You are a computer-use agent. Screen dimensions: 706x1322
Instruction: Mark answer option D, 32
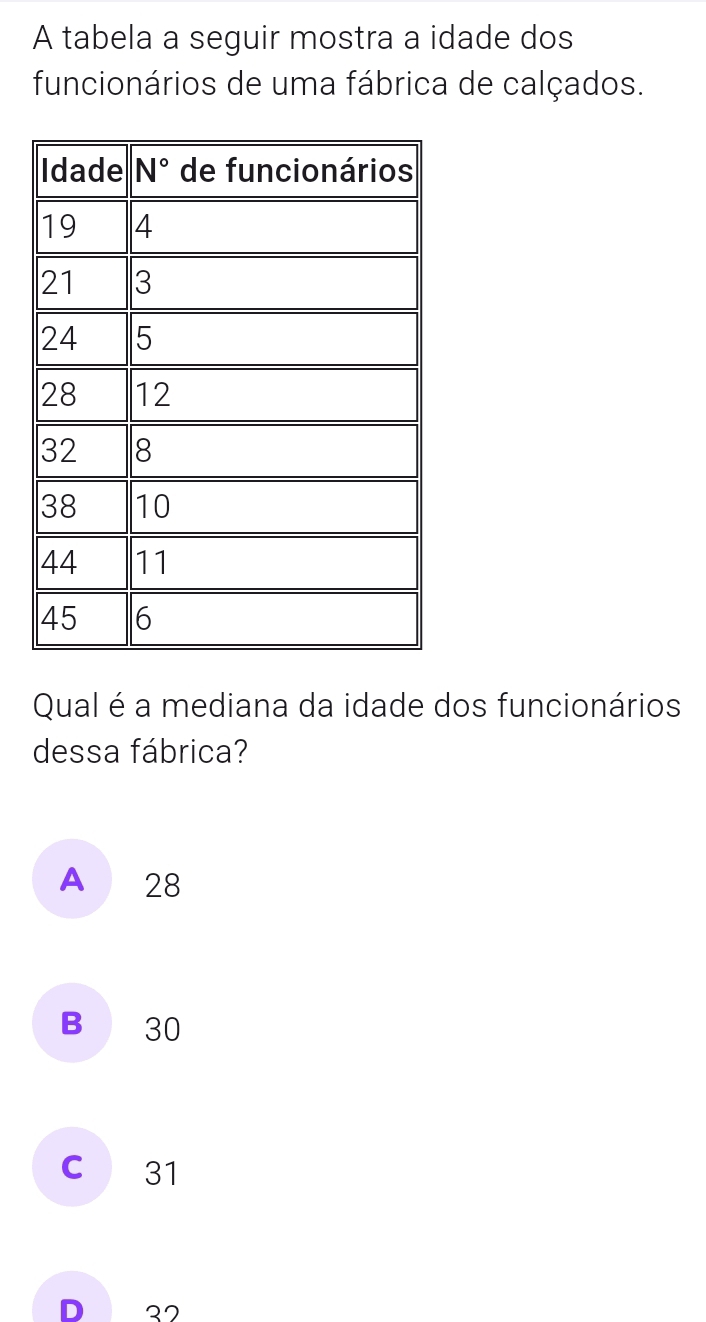pyautogui.click(x=72, y=1305)
